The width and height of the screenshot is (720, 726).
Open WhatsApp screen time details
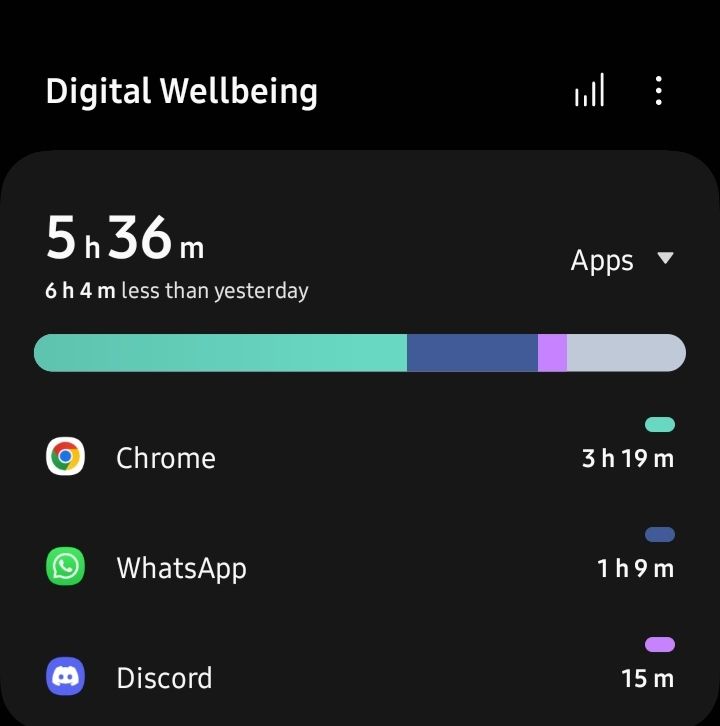(x=360, y=567)
